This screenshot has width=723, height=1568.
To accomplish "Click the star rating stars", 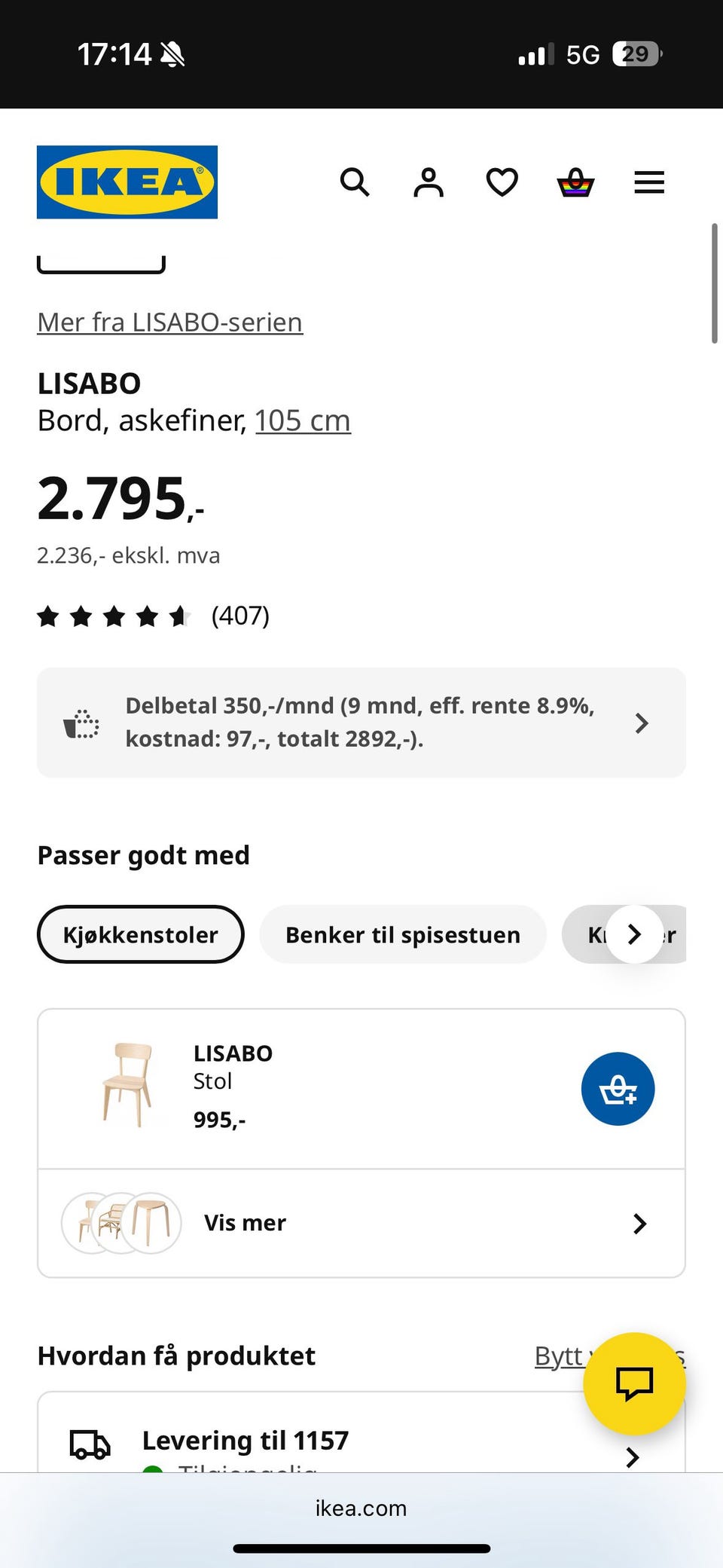I will pos(113,616).
